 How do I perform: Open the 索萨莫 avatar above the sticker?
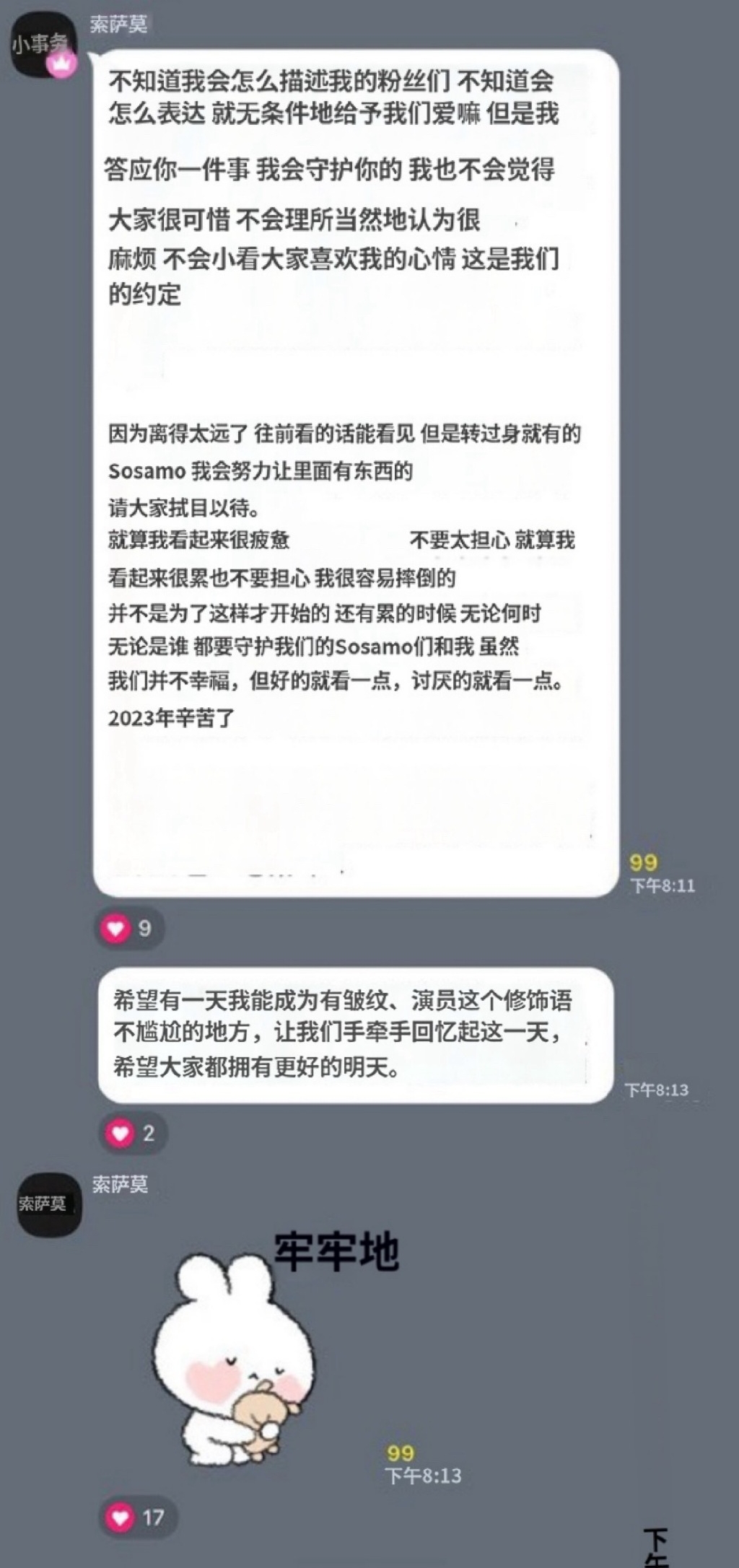click(48, 1204)
